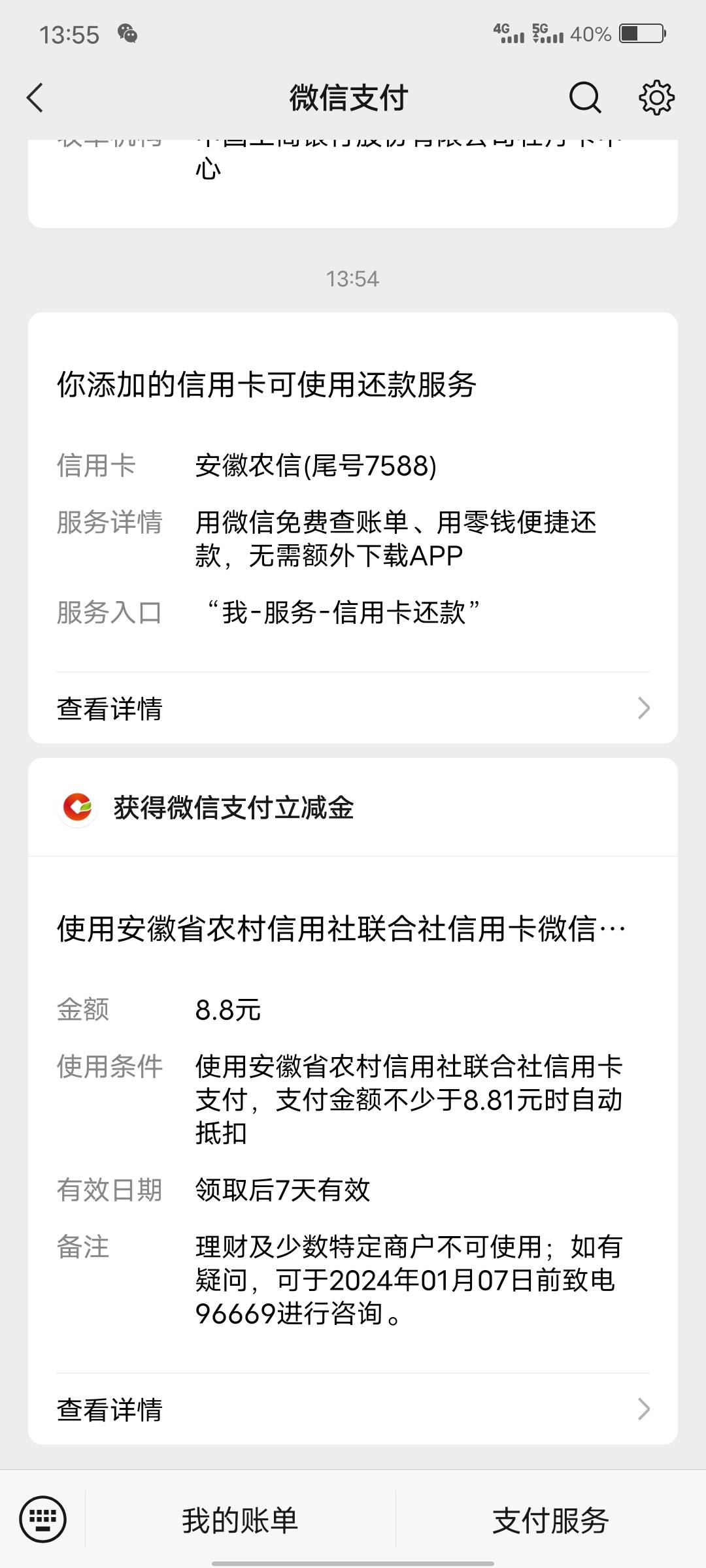Viewport: 706px width, 1568px height.
Task: Open search in WeChat Pay
Action: pyautogui.click(x=585, y=98)
